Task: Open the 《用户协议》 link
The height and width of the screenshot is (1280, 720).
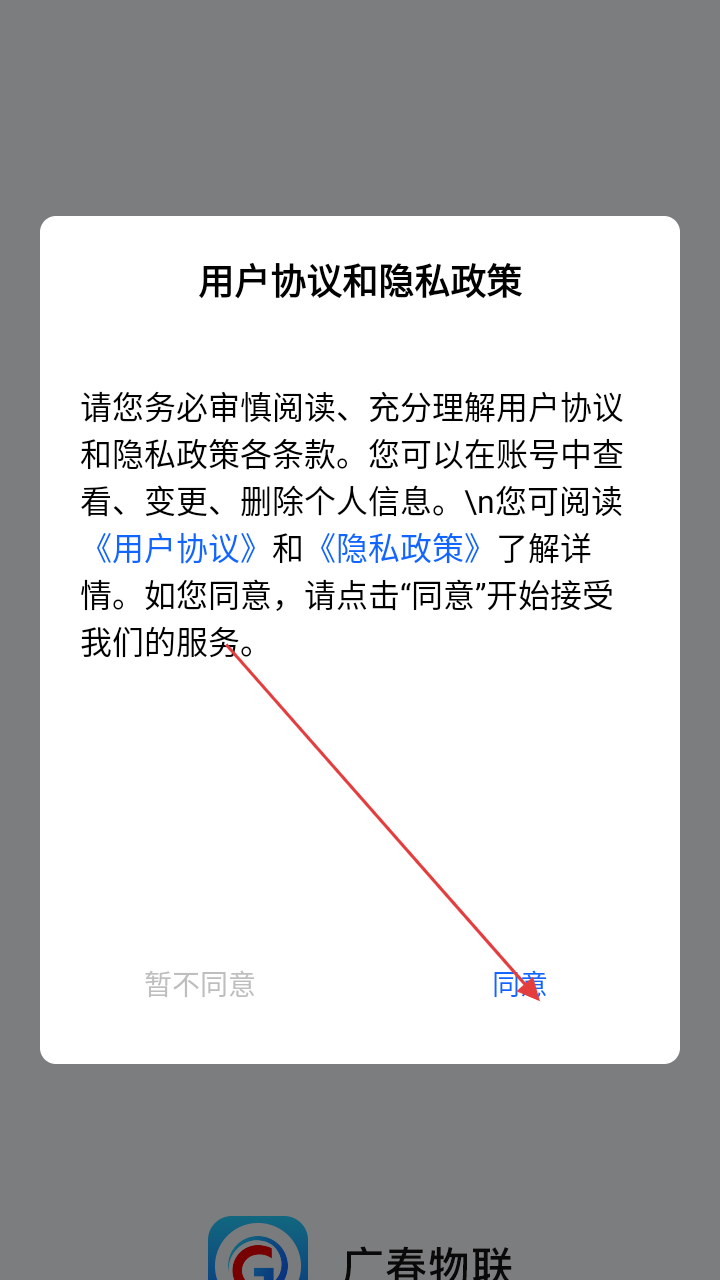Action: pyautogui.click(x=177, y=548)
